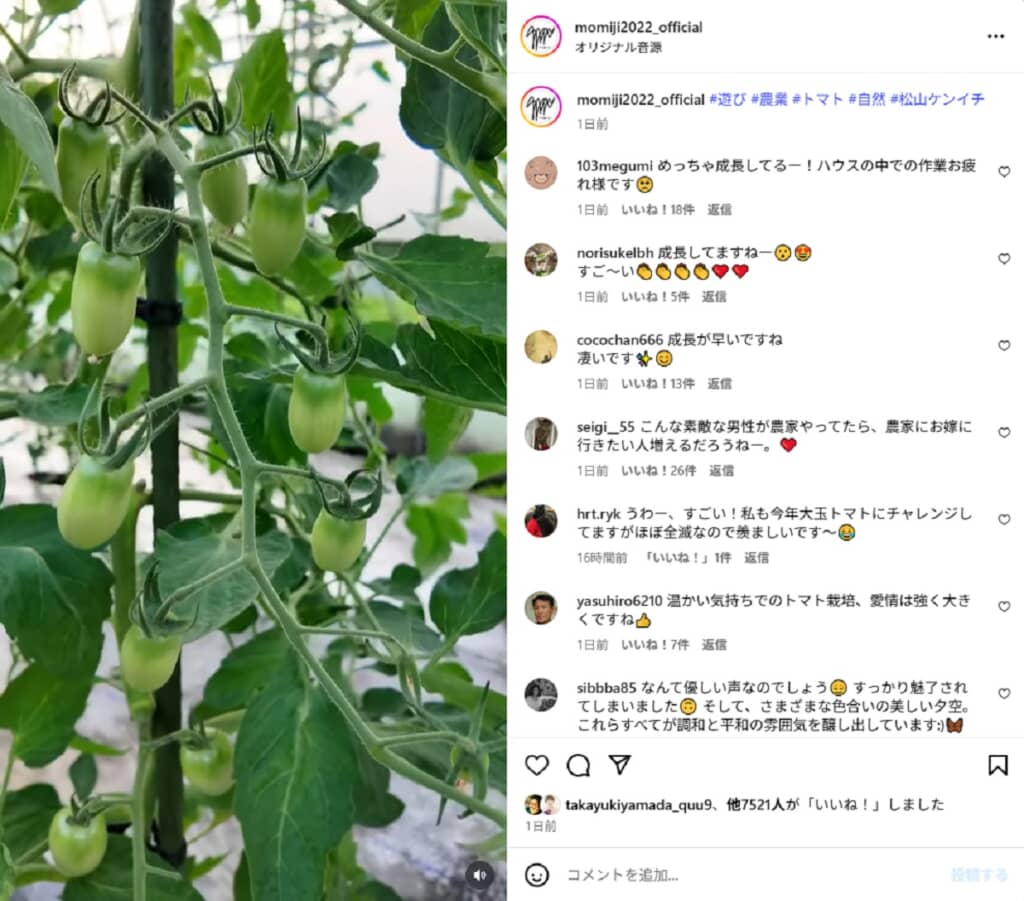
Task: Share the post via paper plane icon
Action: point(620,765)
